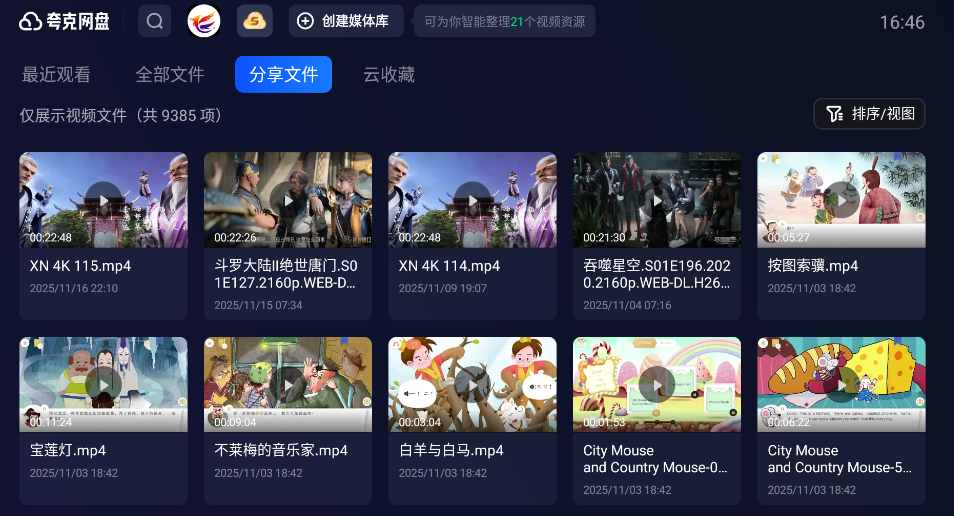The image size is (954, 516).
Task: Open the user profile avatar
Action: 204,21
